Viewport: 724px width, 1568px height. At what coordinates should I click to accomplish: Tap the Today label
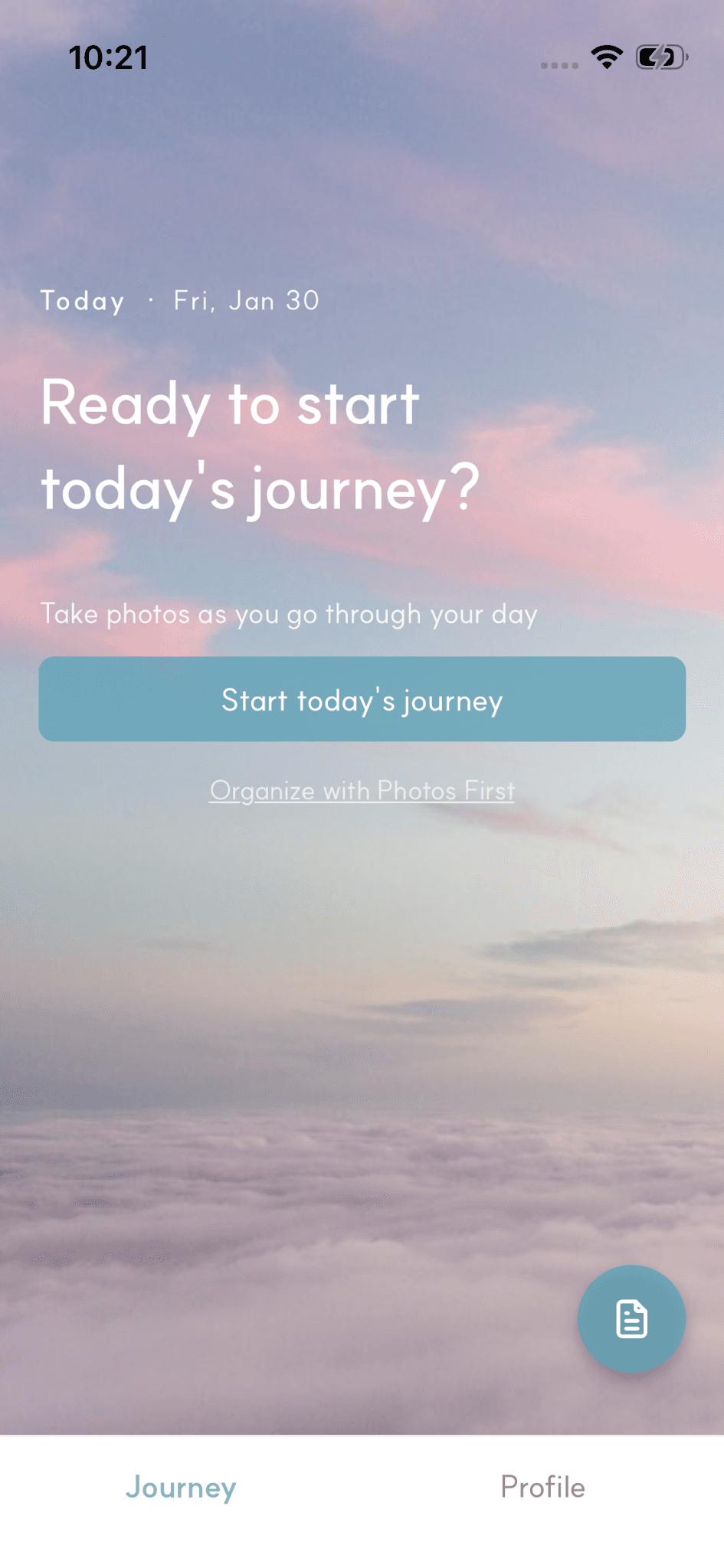[x=82, y=301]
